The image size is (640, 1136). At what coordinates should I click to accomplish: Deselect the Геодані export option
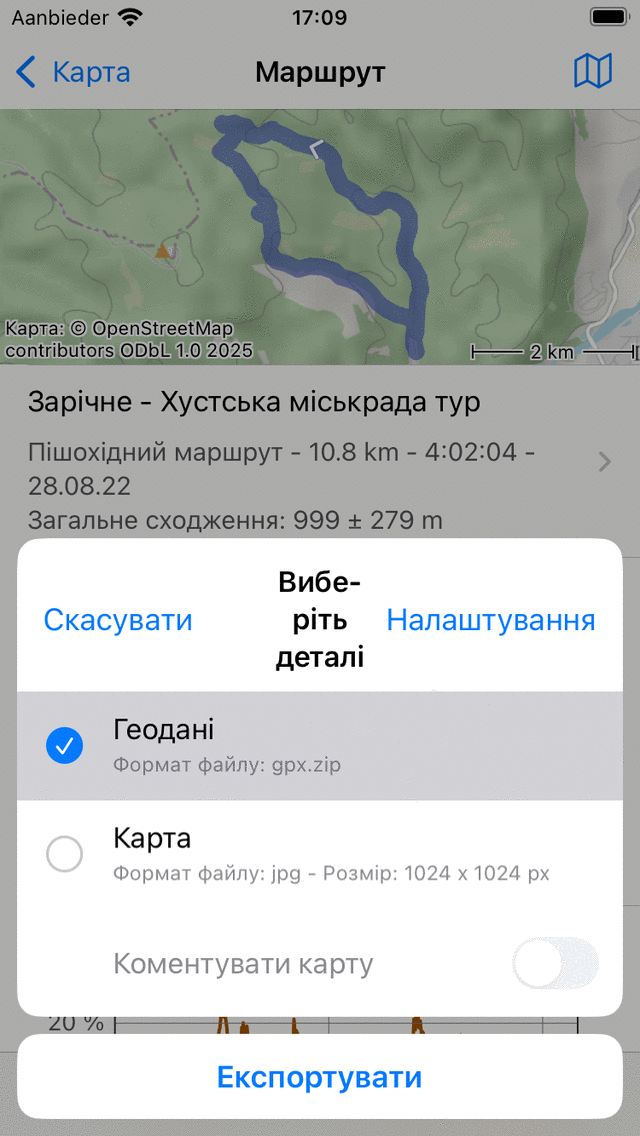pyautogui.click(x=65, y=746)
